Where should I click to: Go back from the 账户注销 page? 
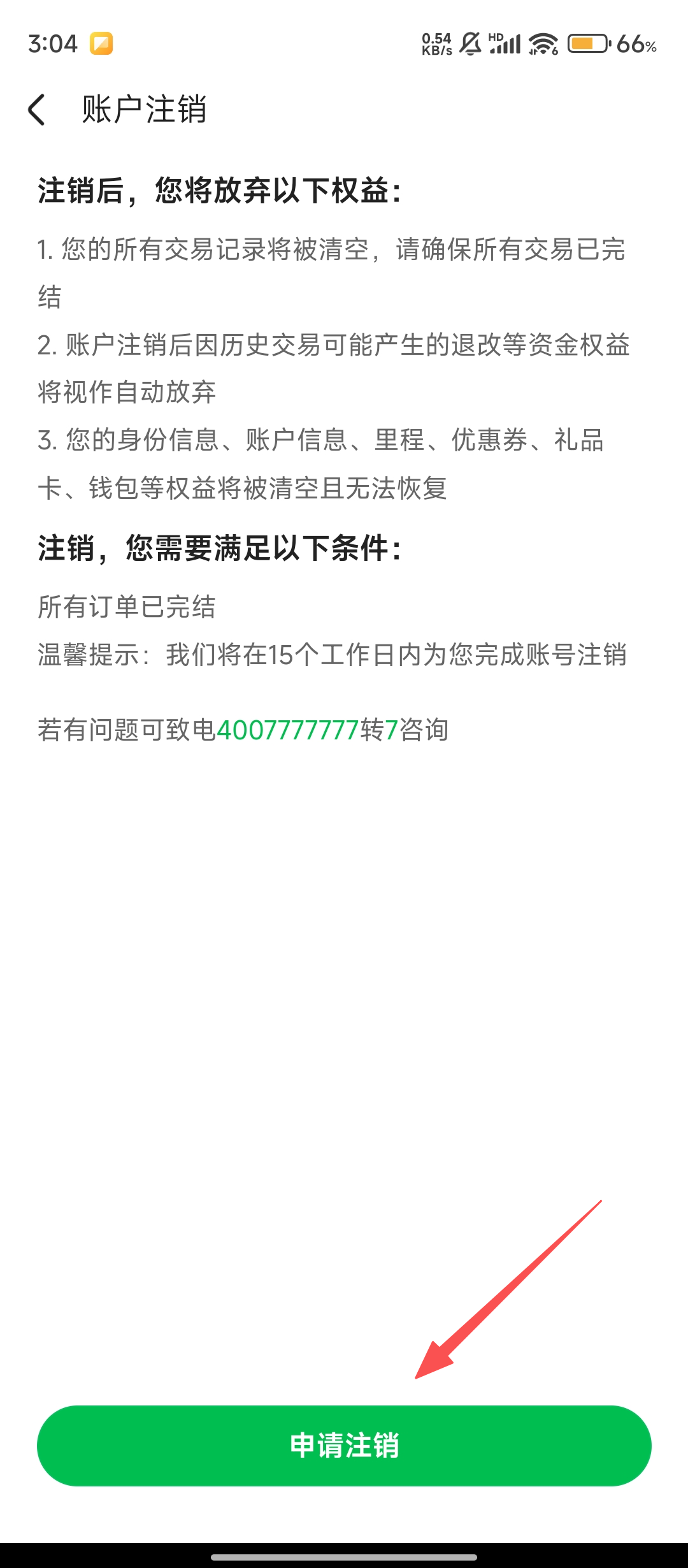pyautogui.click(x=37, y=110)
